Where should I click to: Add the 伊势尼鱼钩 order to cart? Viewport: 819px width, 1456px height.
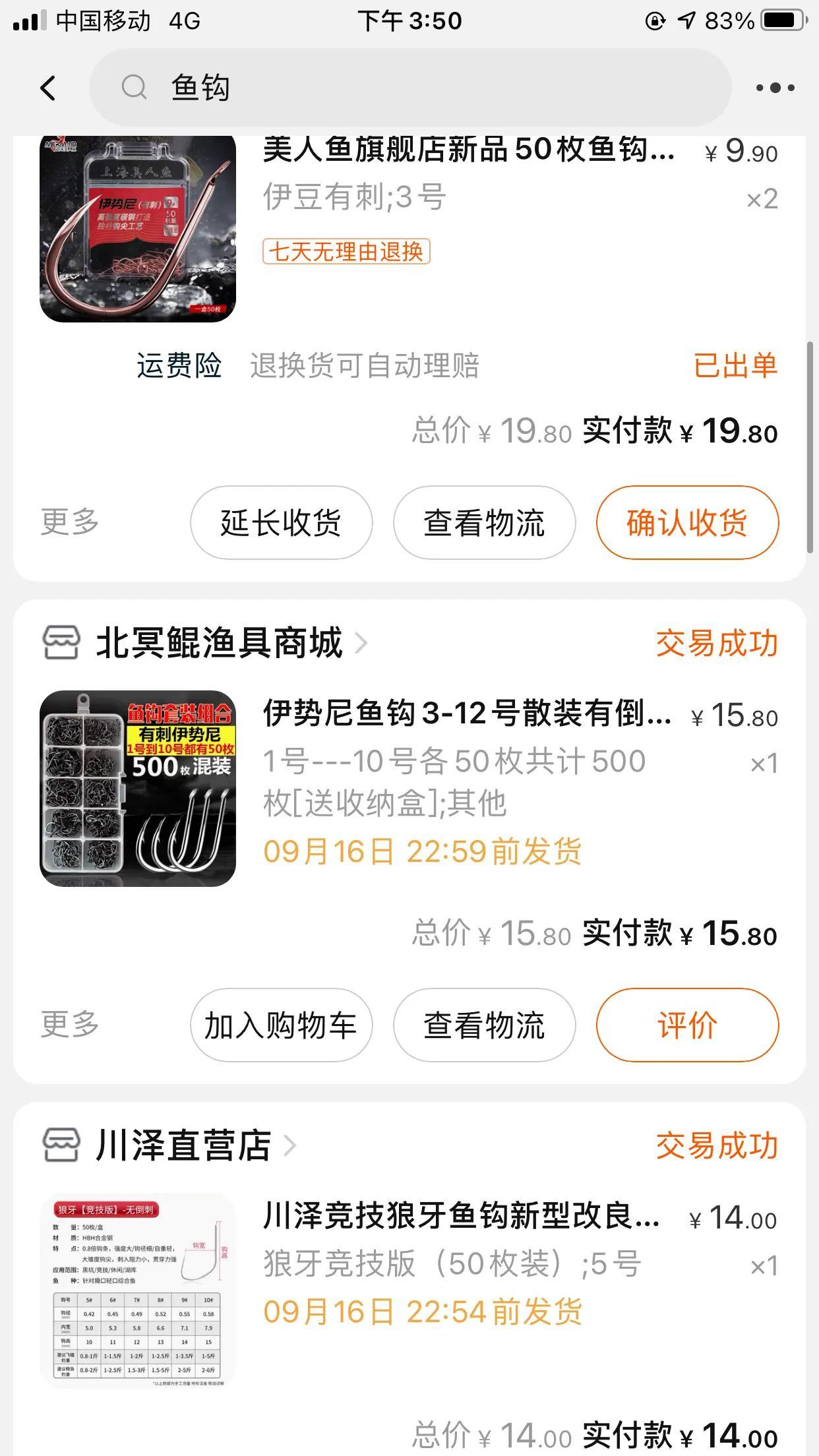282,1025
